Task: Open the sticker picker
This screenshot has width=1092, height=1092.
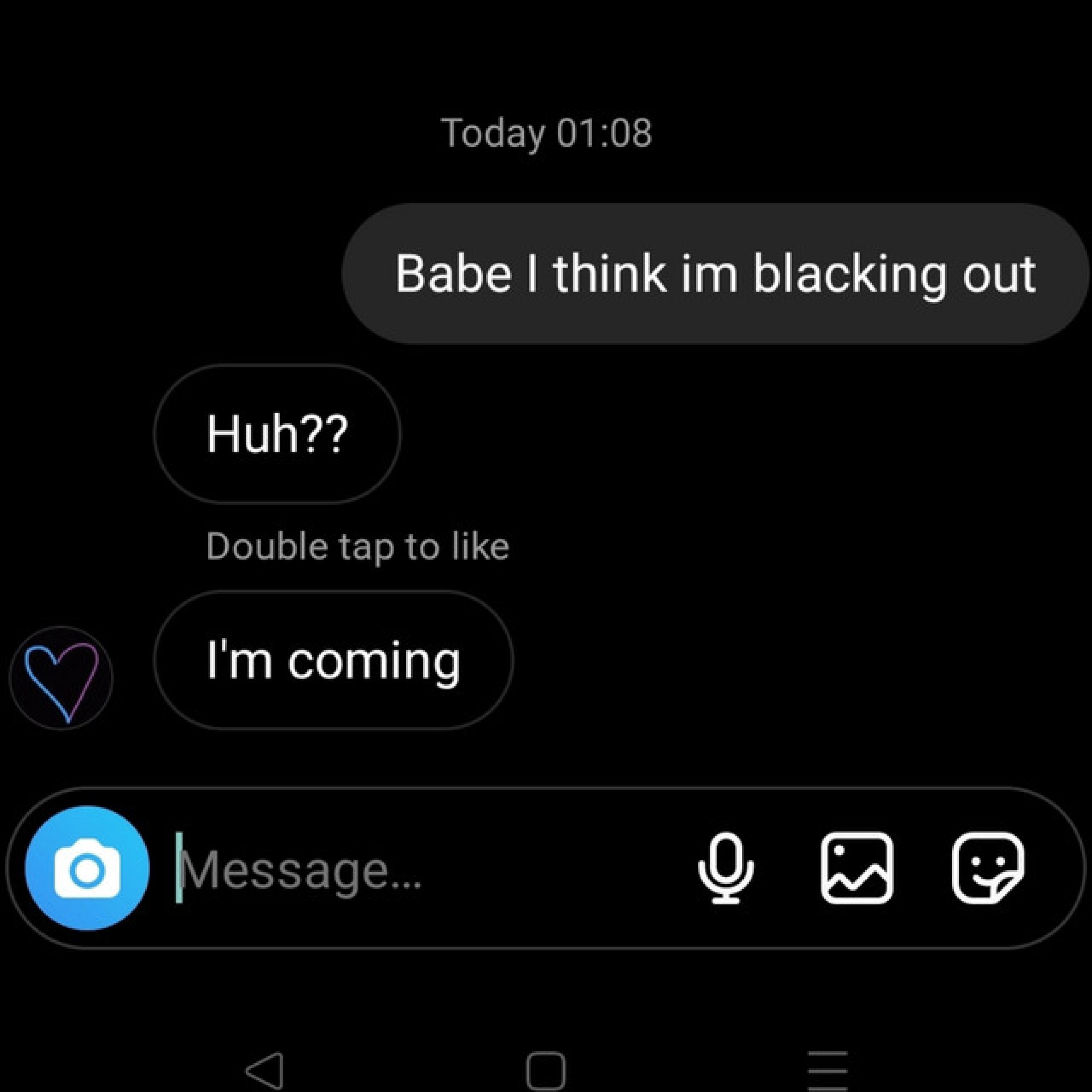Action: [x=988, y=868]
